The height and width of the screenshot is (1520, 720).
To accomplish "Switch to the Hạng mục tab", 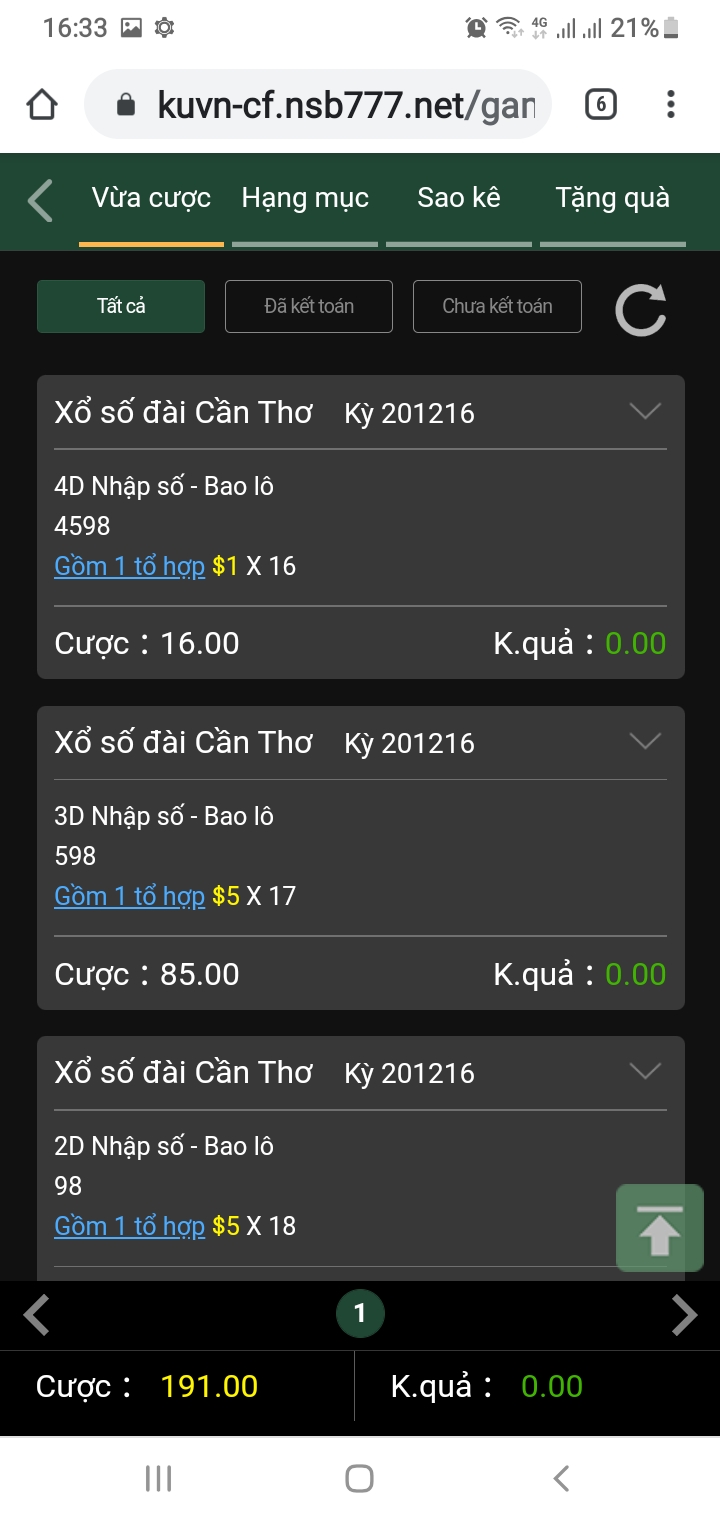I will click(305, 199).
